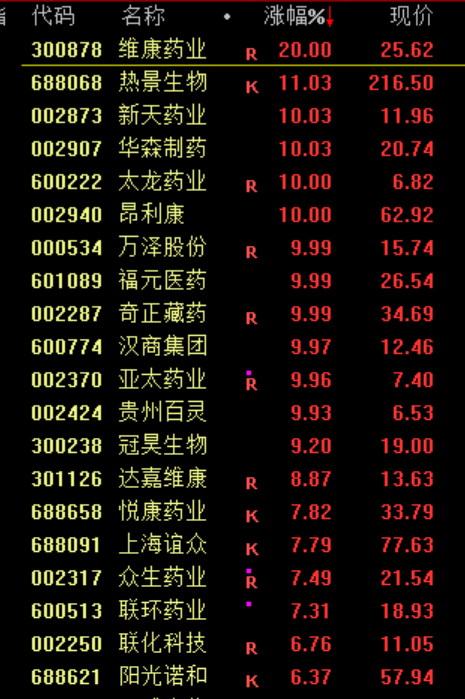Select the 太龙药业 row
Image resolution: width=465 pixels, height=699 pixels.
232,181
